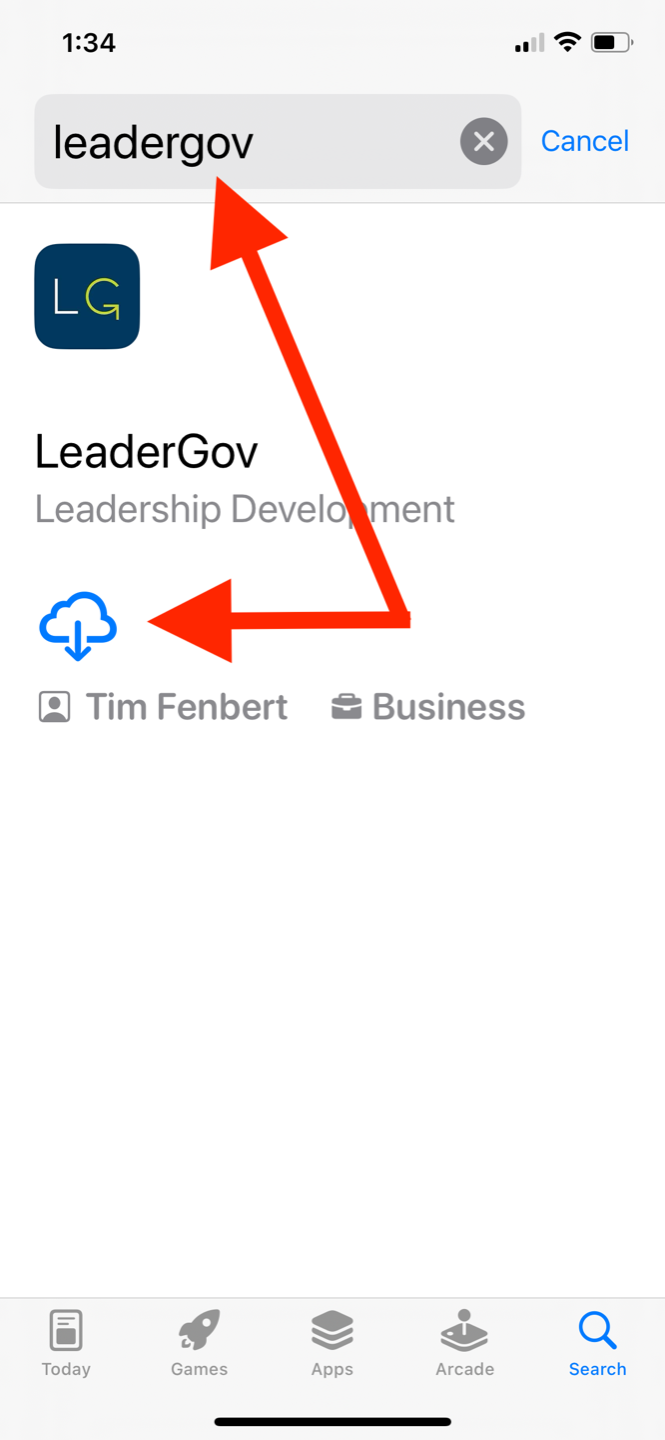The width and height of the screenshot is (665, 1440).
Task: Cancel the search
Action: pos(584,141)
